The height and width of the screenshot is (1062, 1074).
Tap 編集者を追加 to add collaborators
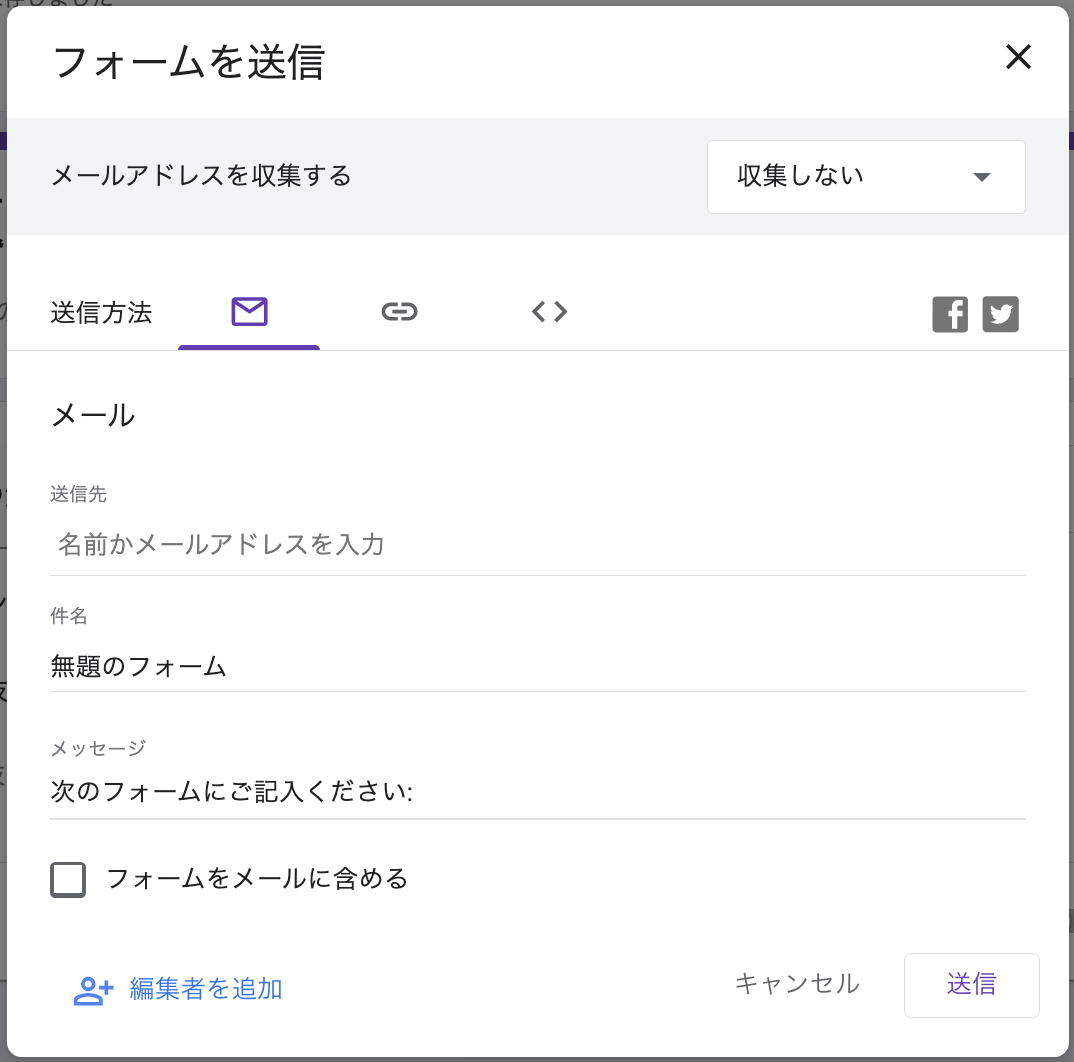pyautogui.click(x=178, y=990)
